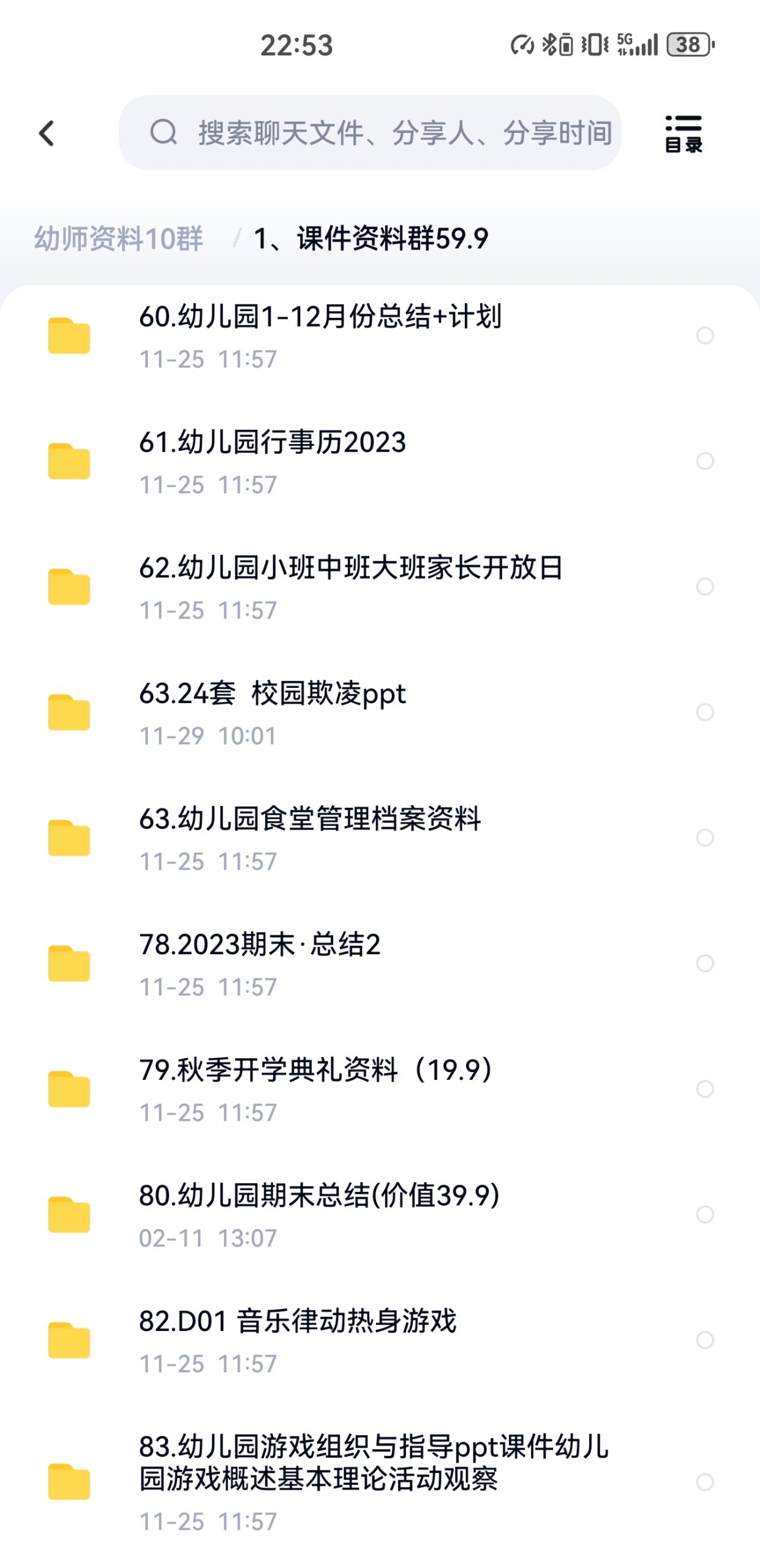Open folder 82.D01 音乐律动热身游戏
760x1568 pixels.
298,1339
